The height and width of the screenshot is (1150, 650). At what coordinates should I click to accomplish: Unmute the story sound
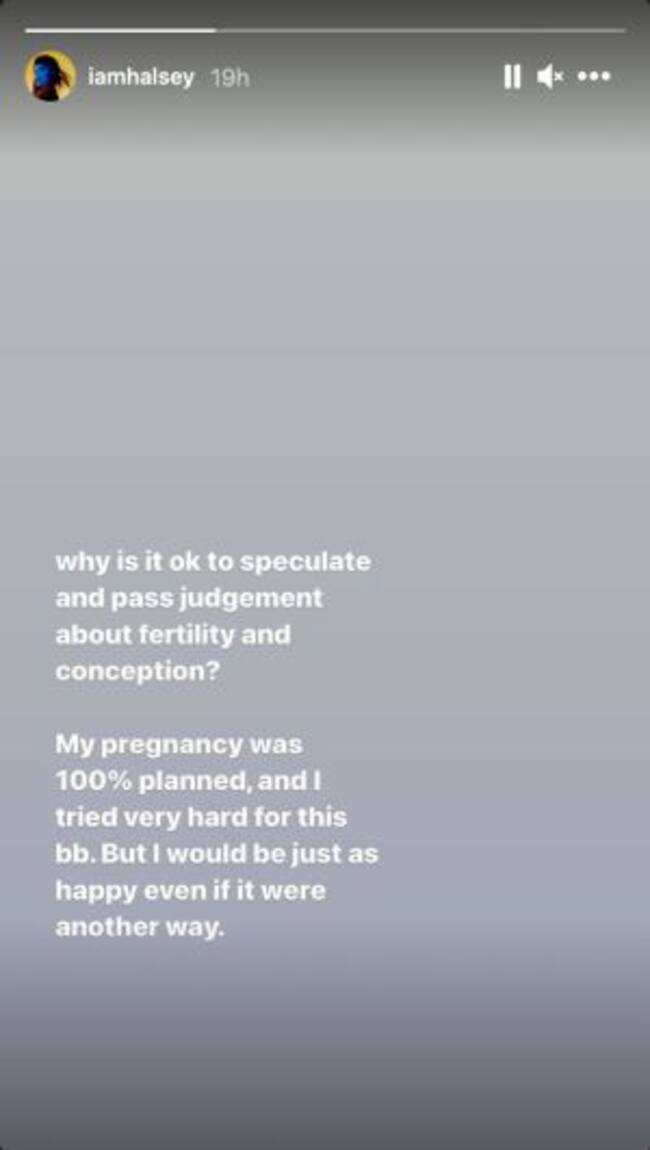550,77
